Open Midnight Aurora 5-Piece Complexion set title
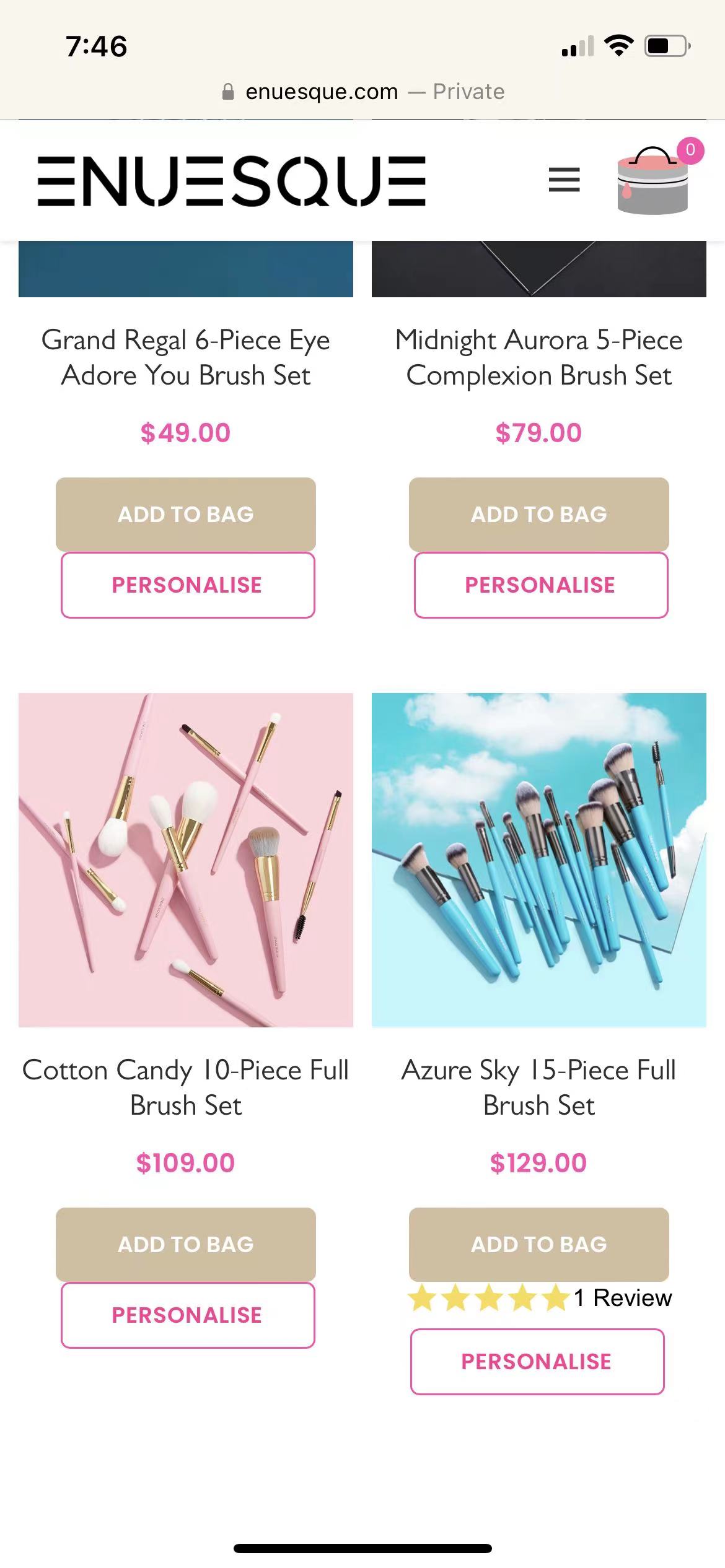725x1568 pixels. (538, 357)
